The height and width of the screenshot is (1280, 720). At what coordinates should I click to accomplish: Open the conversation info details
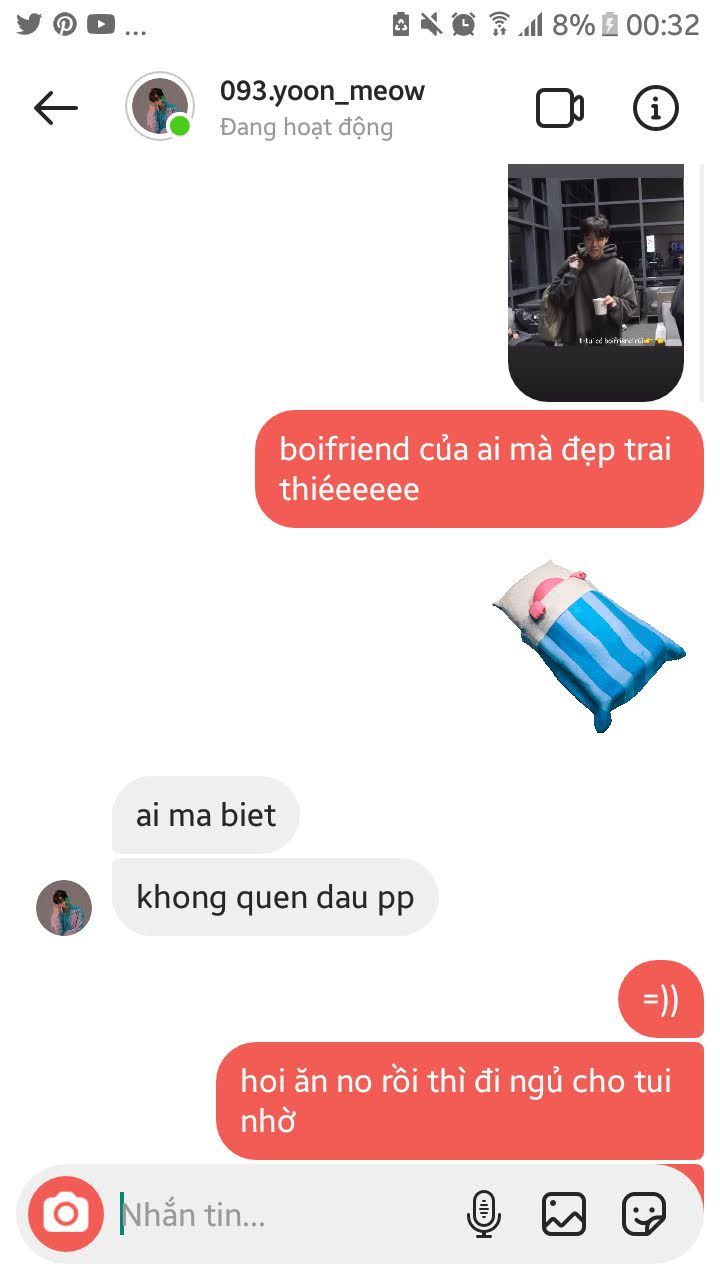coord(656,108)
